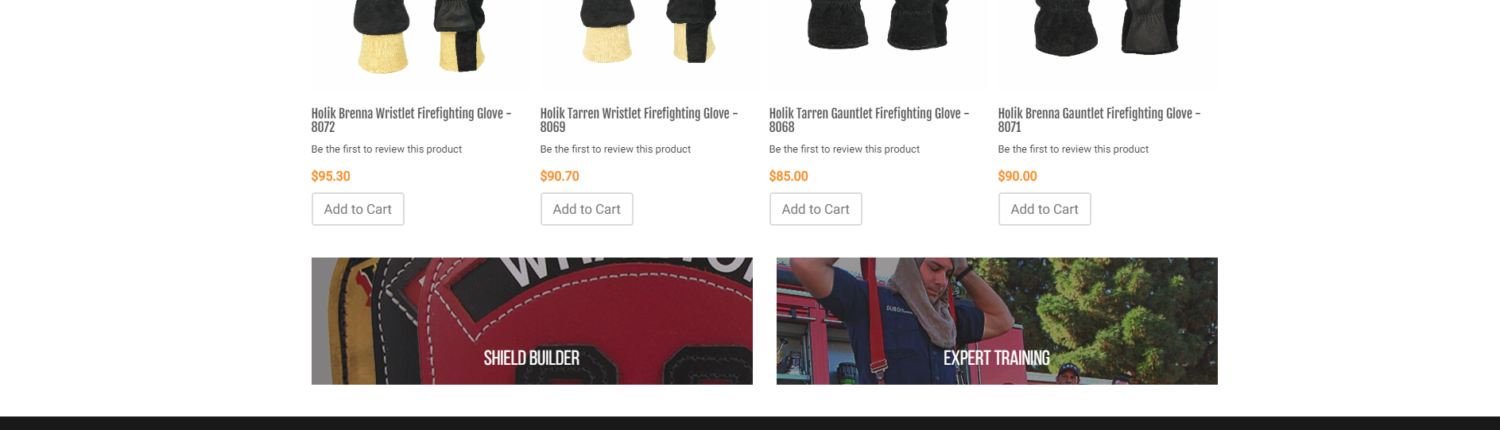Screen dimensions: 1500x430
Task: Add Holik Tarren Gauntlet Glove 8068 to cart
Action: pos(815,209)
